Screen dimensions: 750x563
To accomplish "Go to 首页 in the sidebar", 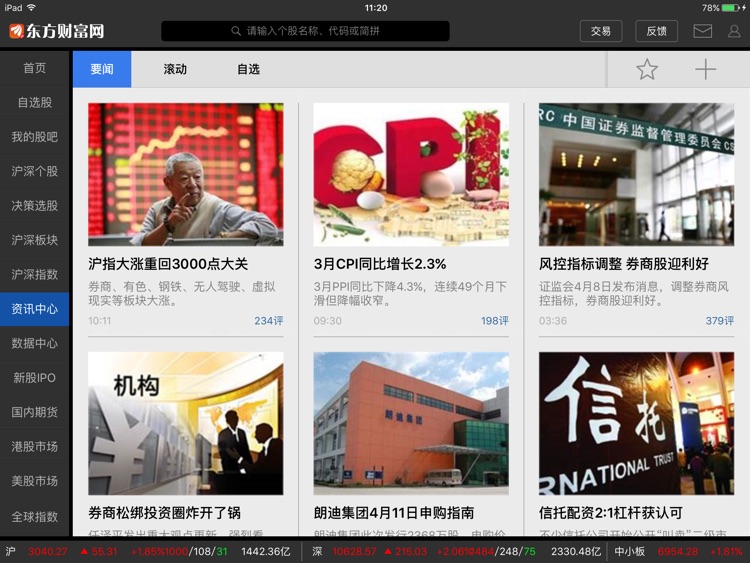I will click(x=35, y=68).
